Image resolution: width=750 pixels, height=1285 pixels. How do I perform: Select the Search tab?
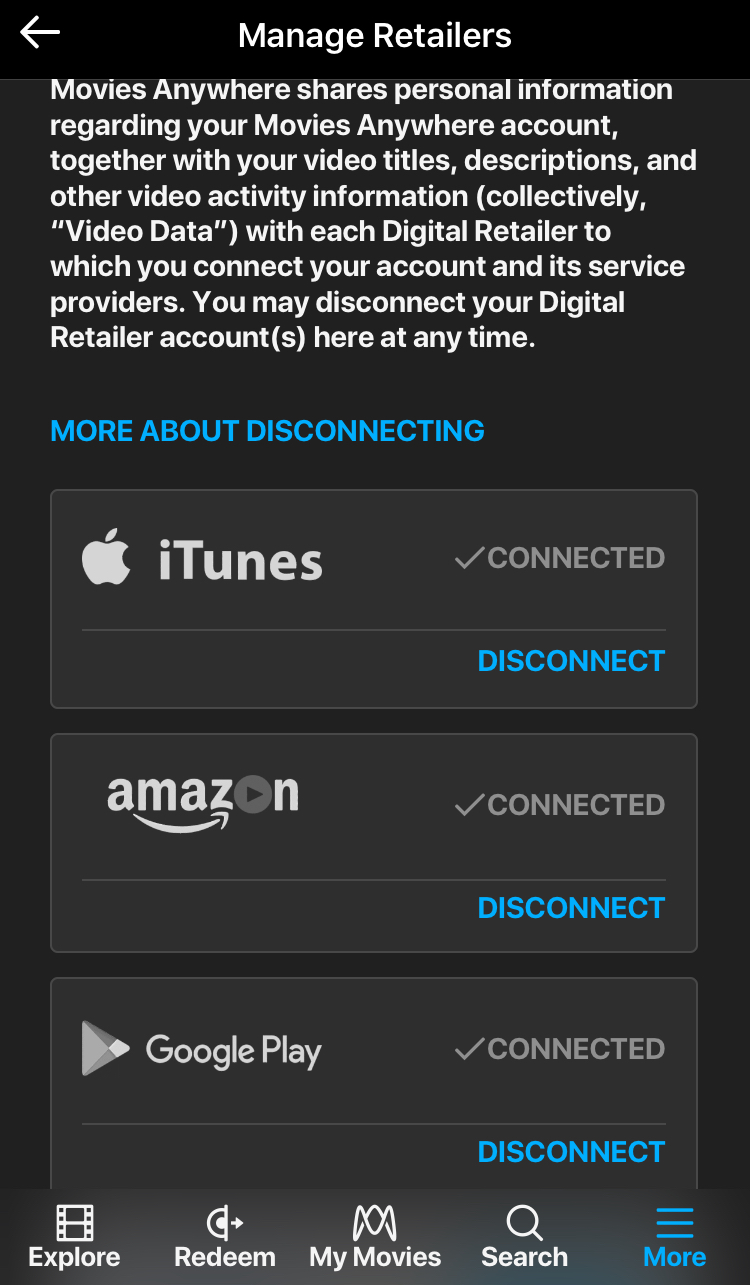(524, 1237)
